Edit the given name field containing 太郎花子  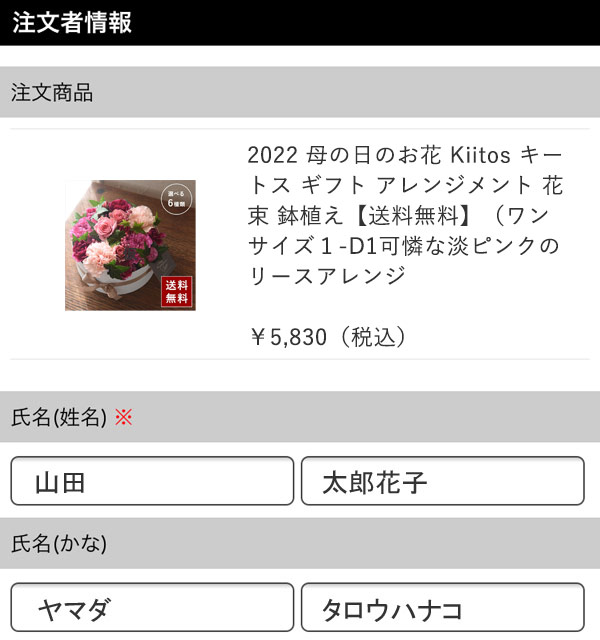442,482
